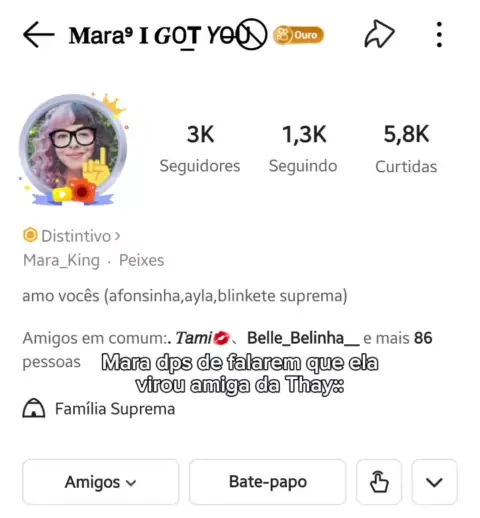This screenshot has width=480, height=518.
Task: Start a Bate-papo chat
Action: [268, 482]
